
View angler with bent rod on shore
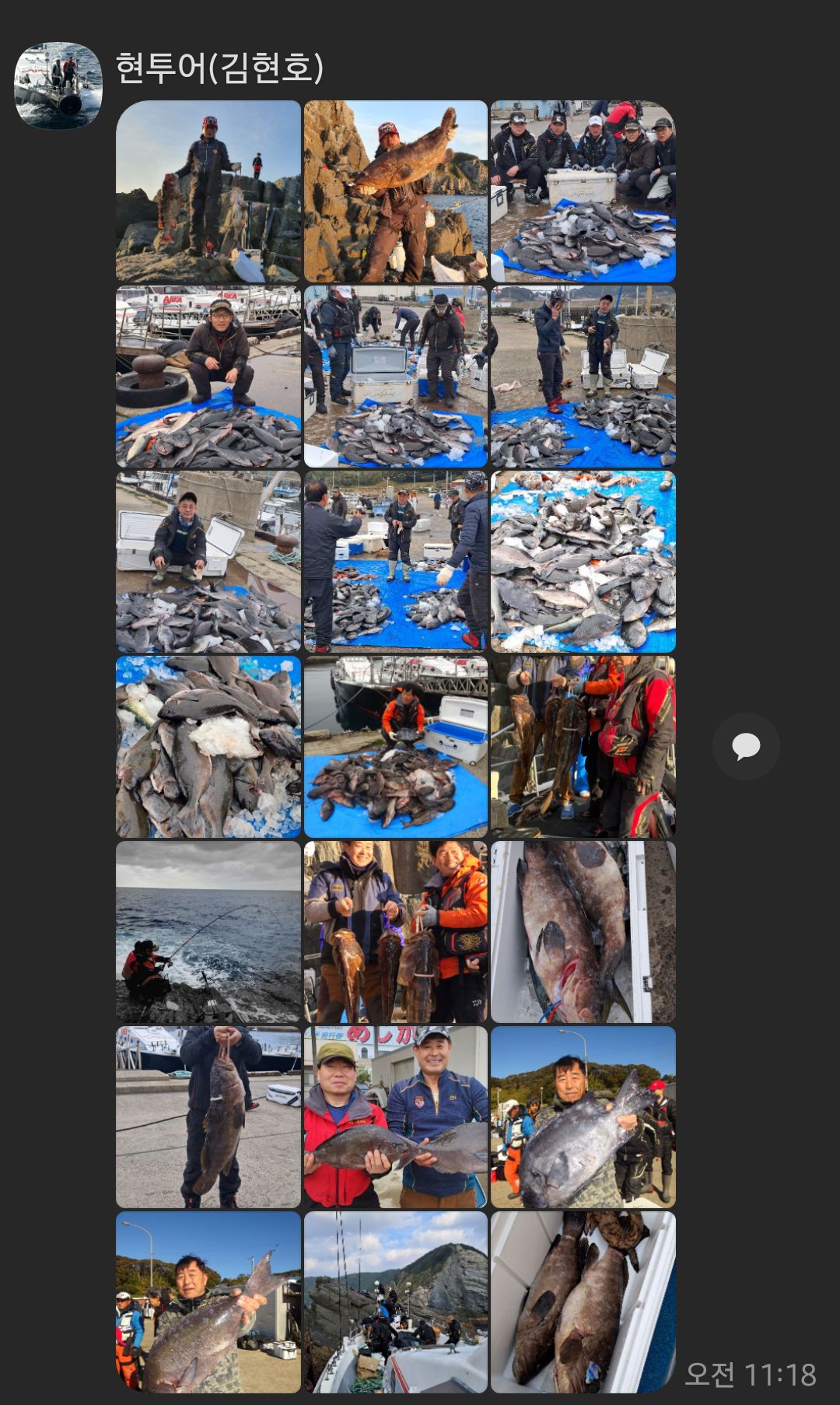pos(208,932)
